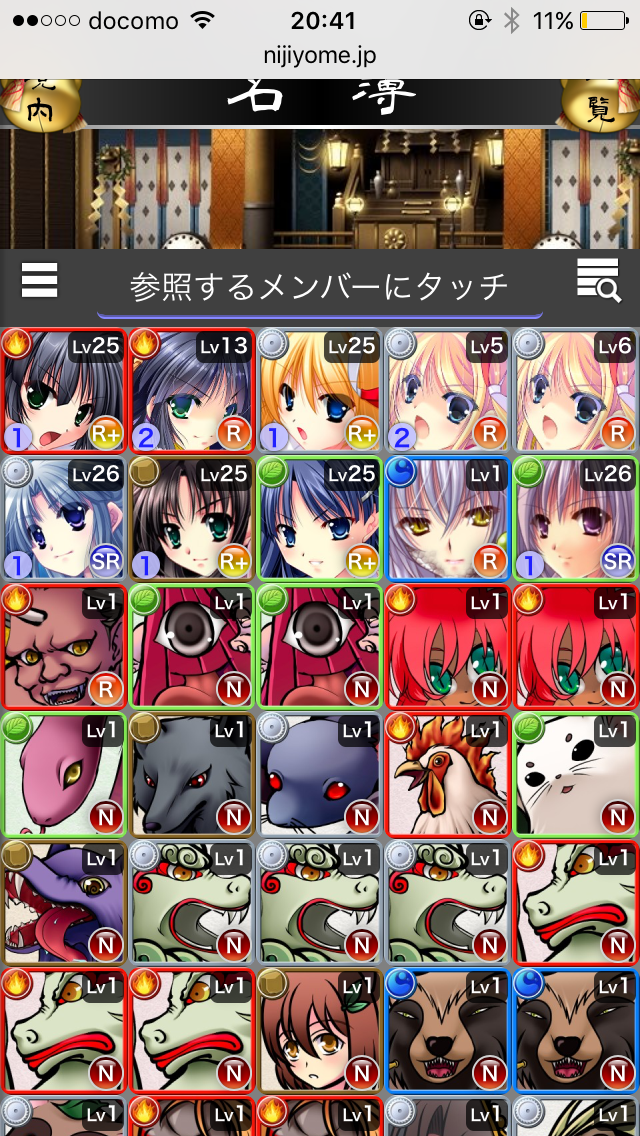
Task: Pick the red oni demon card
Action: [x=64, y=647]
